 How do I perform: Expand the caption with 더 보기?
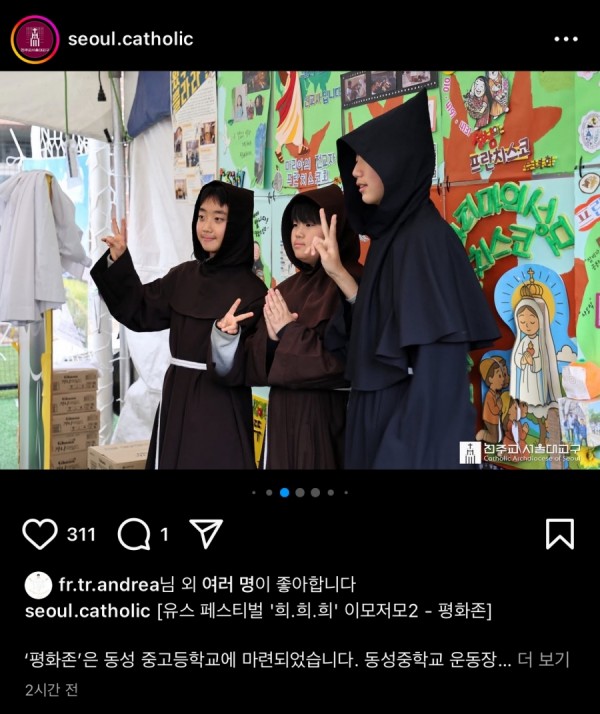click(543, 659)
